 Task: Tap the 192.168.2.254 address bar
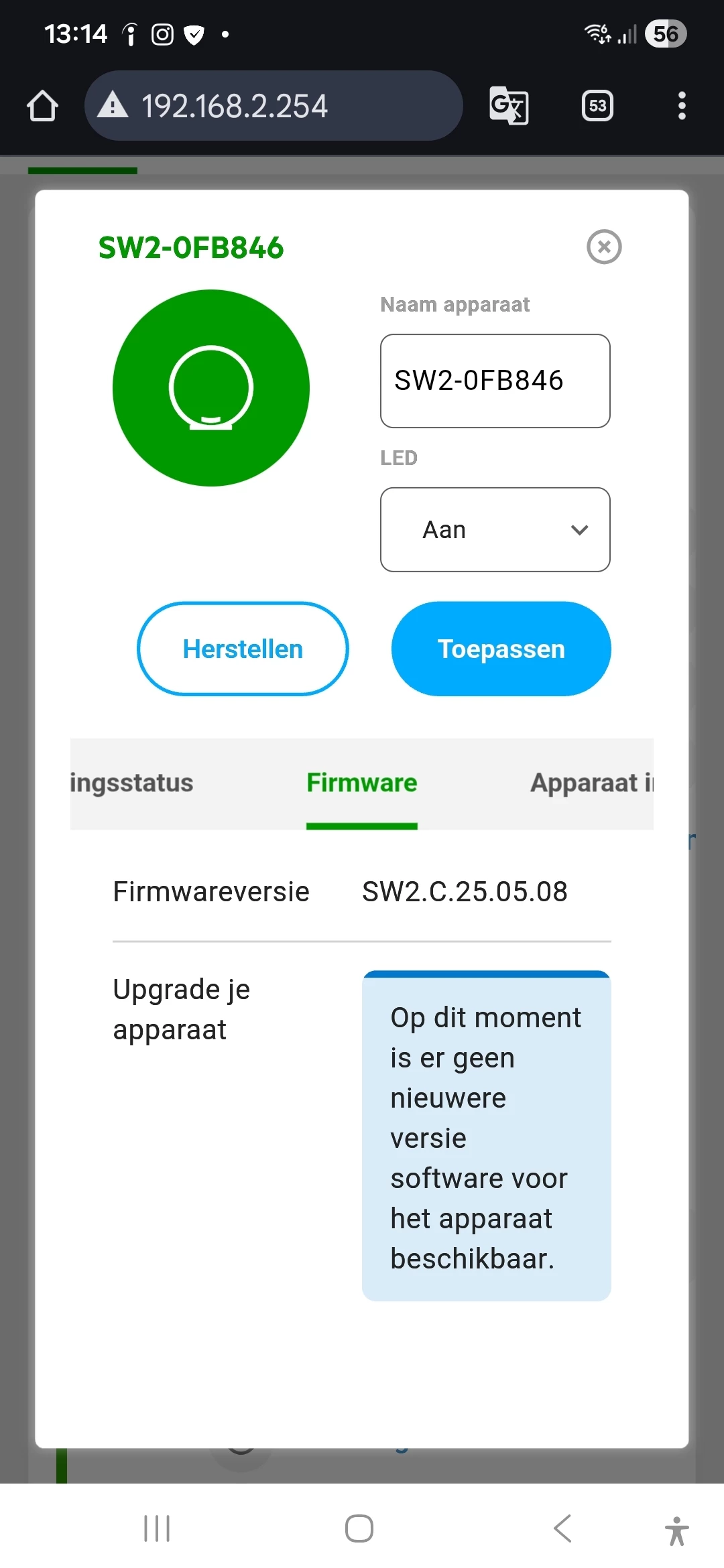click(x=274, y=106)
